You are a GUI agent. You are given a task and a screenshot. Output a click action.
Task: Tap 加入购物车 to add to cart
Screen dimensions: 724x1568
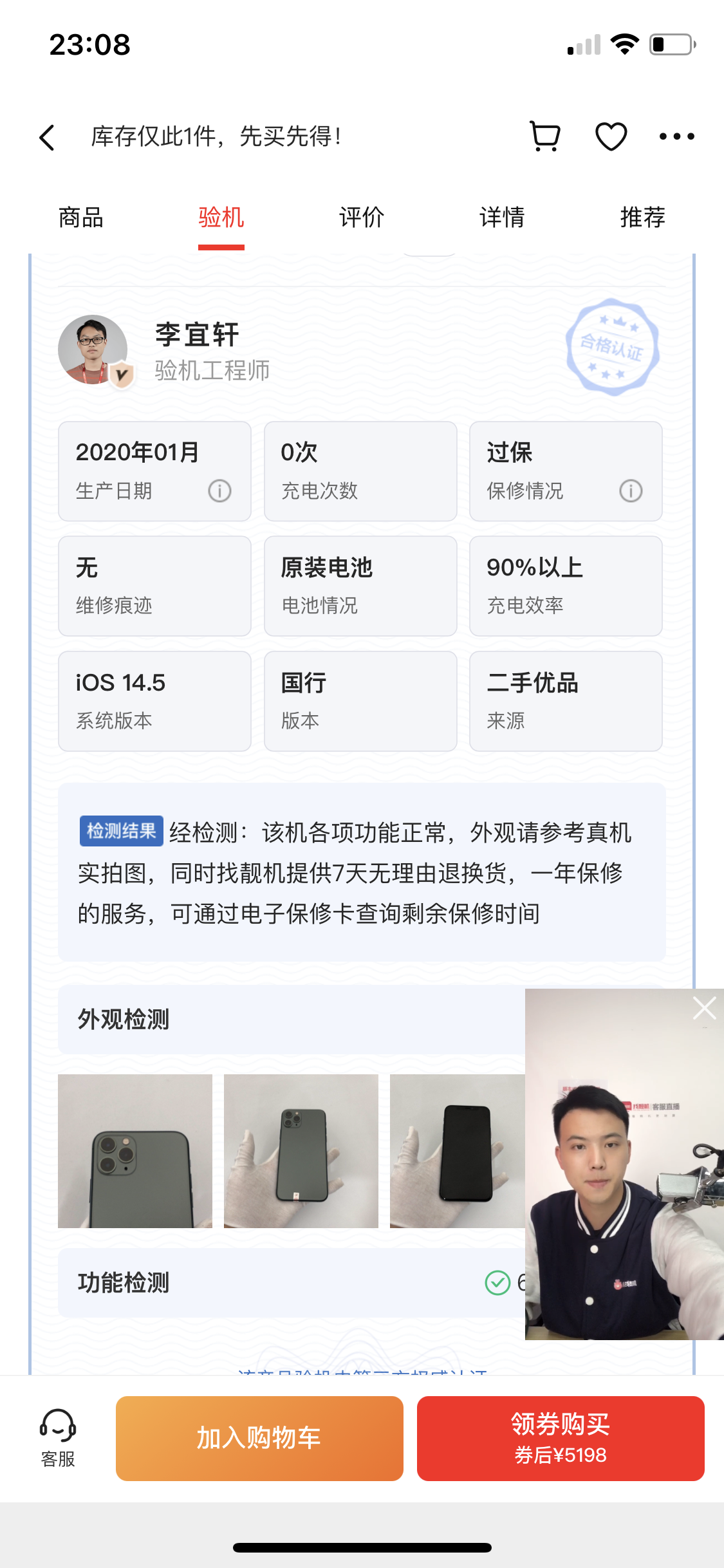coord(259,1438)
